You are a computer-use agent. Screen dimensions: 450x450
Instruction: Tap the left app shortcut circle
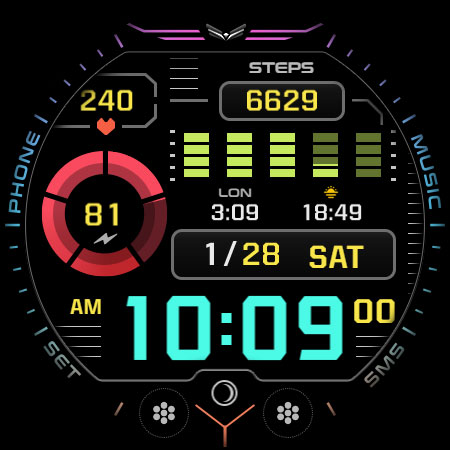click(164, 413)
